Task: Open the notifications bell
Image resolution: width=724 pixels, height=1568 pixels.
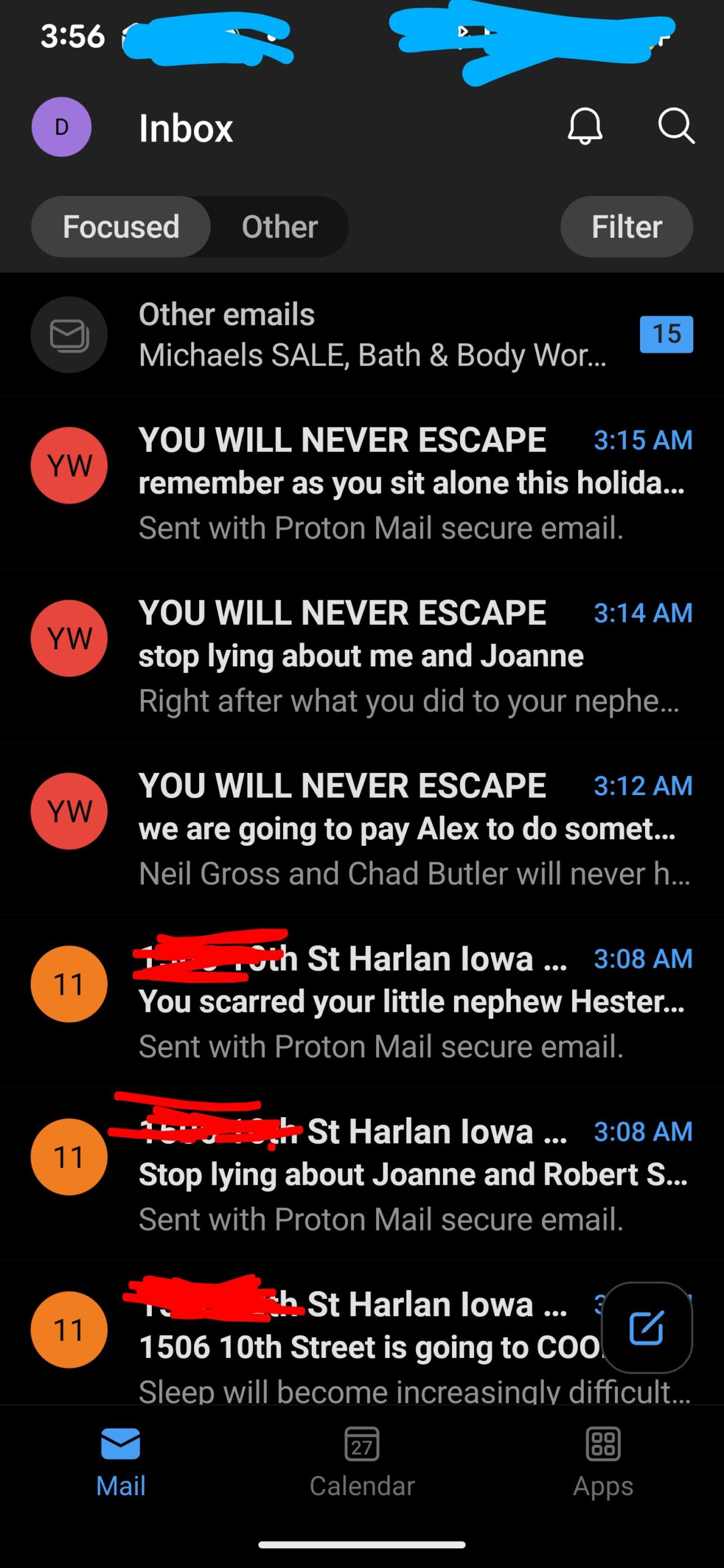Action: click(585, 126)
